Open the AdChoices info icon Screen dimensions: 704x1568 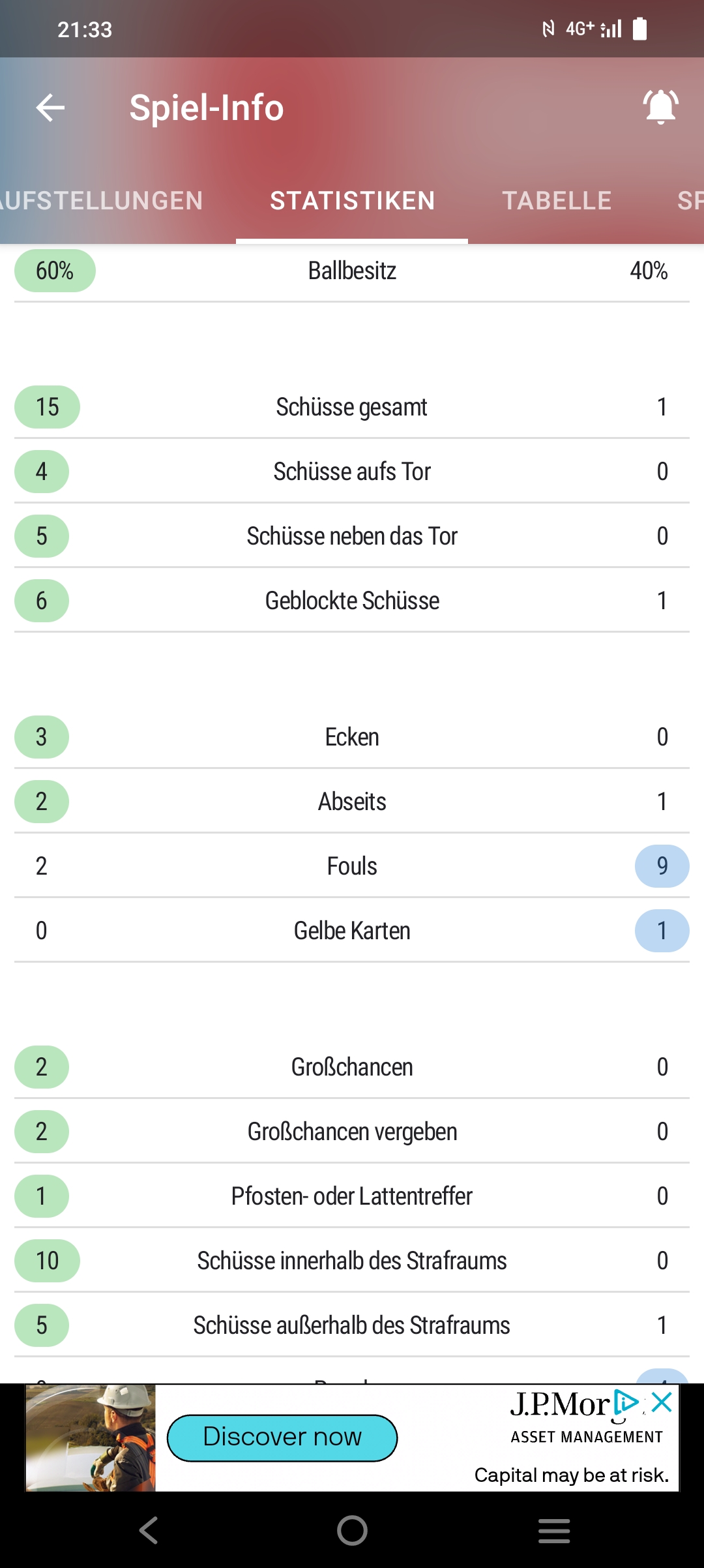[626, 1402]
